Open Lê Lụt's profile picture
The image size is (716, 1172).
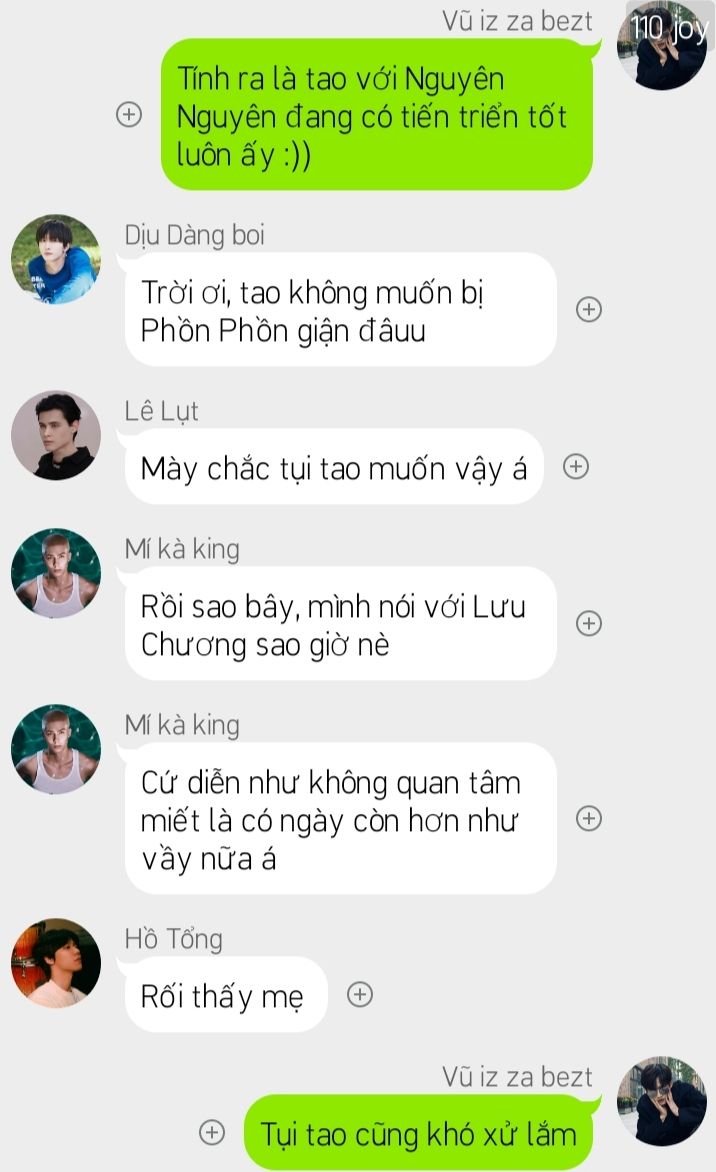pyautogui.click(x=56, y=436)
